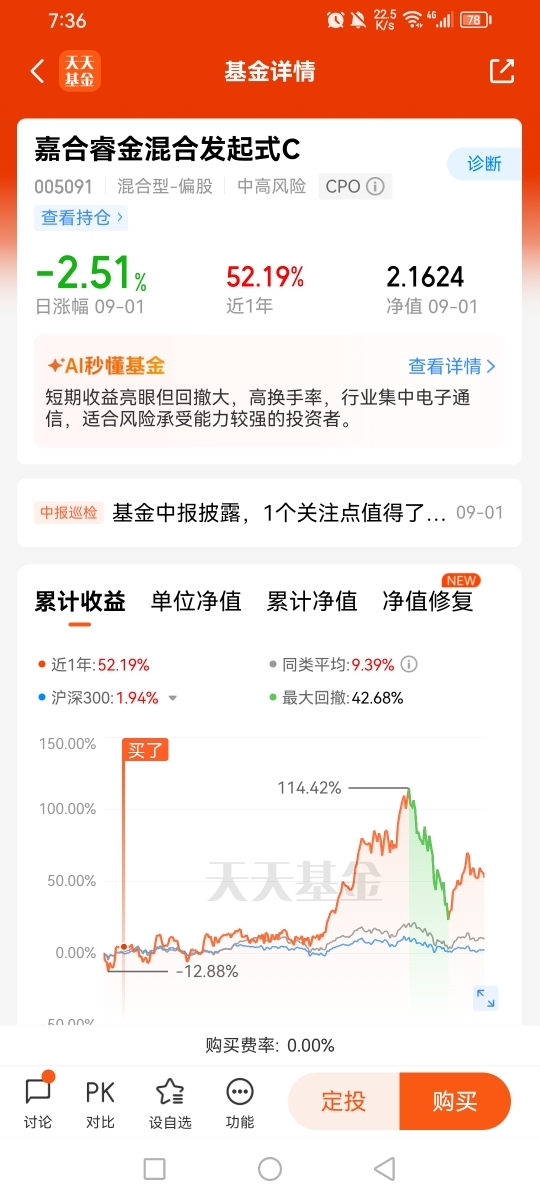
Task: Select the 累计收益 tab
Action: pyautogui.click(x=80, y=601)
